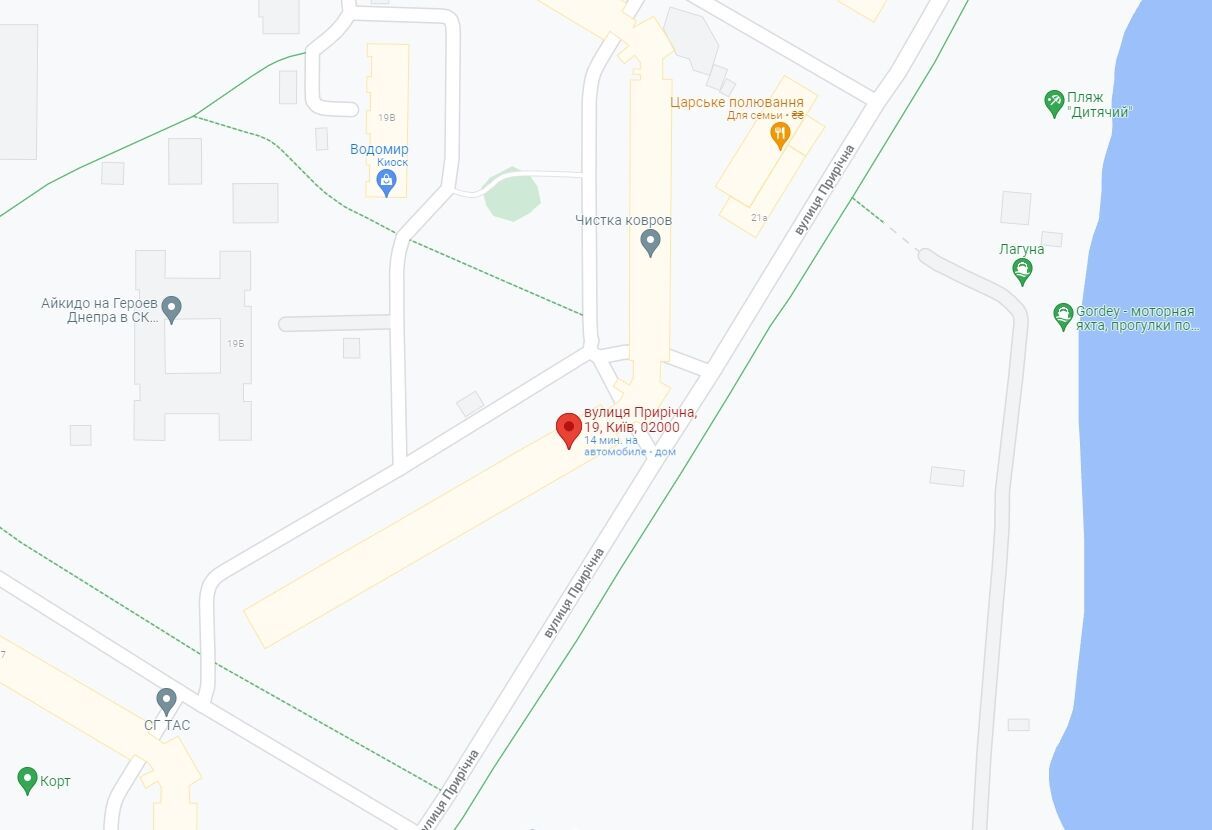Open the Водомир kiosk marker

(x=386, y=181)
